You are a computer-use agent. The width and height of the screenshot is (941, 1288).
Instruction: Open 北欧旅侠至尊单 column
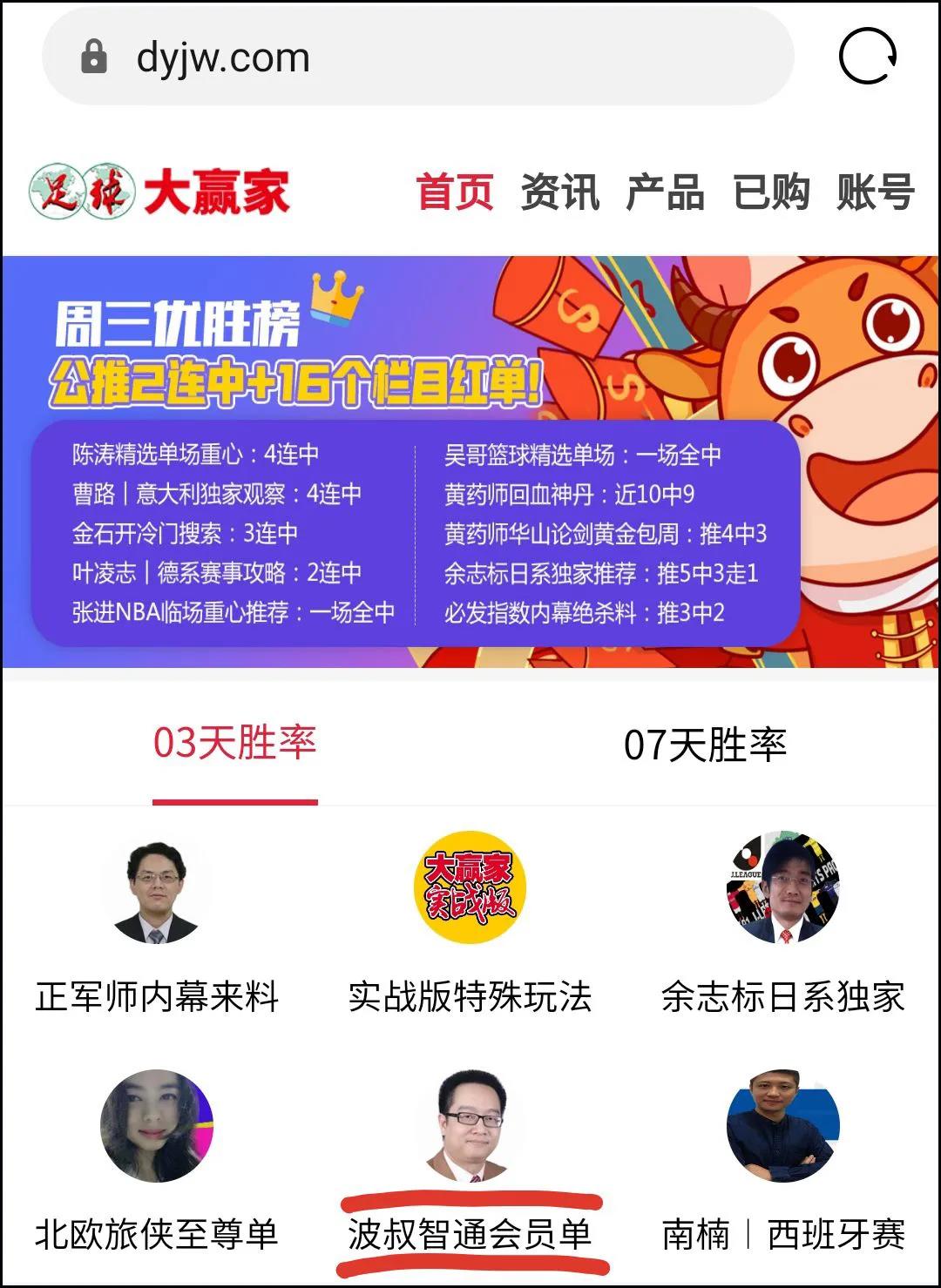(x=157, y=1158)
